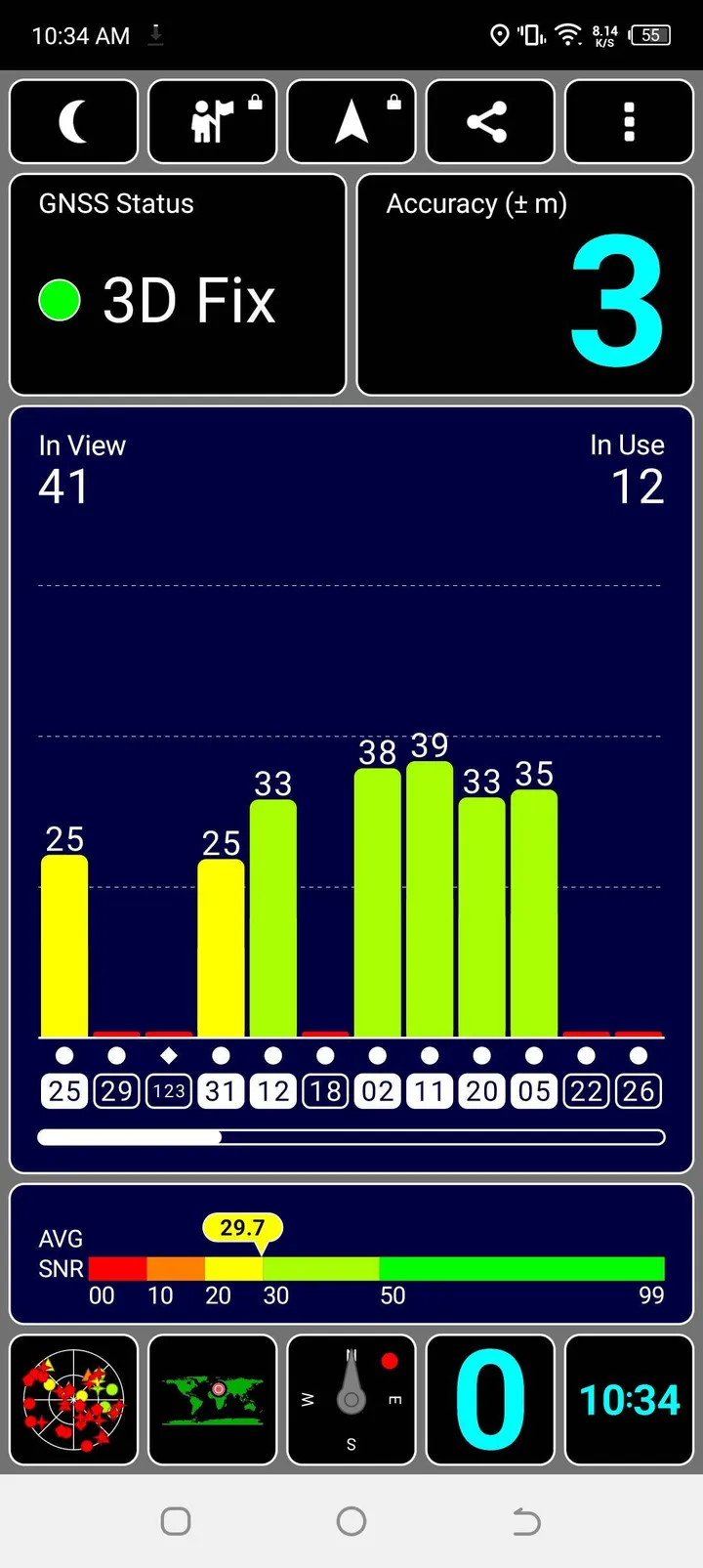703x1568 pixels.
Task: Open the speed tile showing 0
Action: (x=490, y=1400)
